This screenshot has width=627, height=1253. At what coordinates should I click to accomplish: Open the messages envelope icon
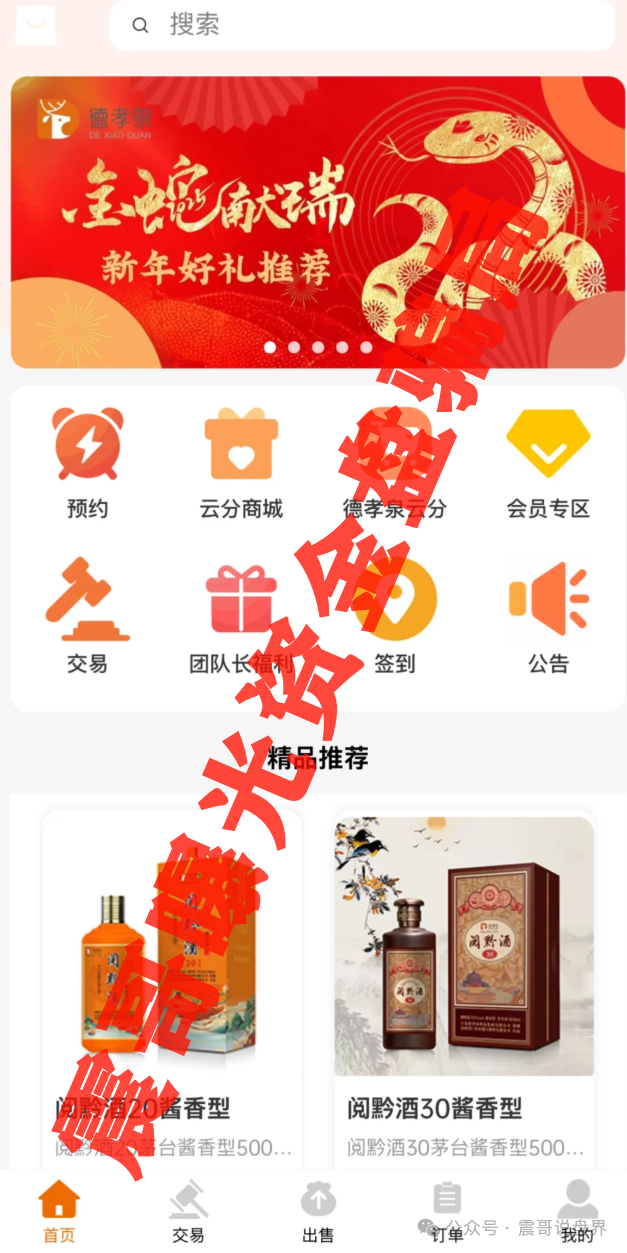click(36, 25)
